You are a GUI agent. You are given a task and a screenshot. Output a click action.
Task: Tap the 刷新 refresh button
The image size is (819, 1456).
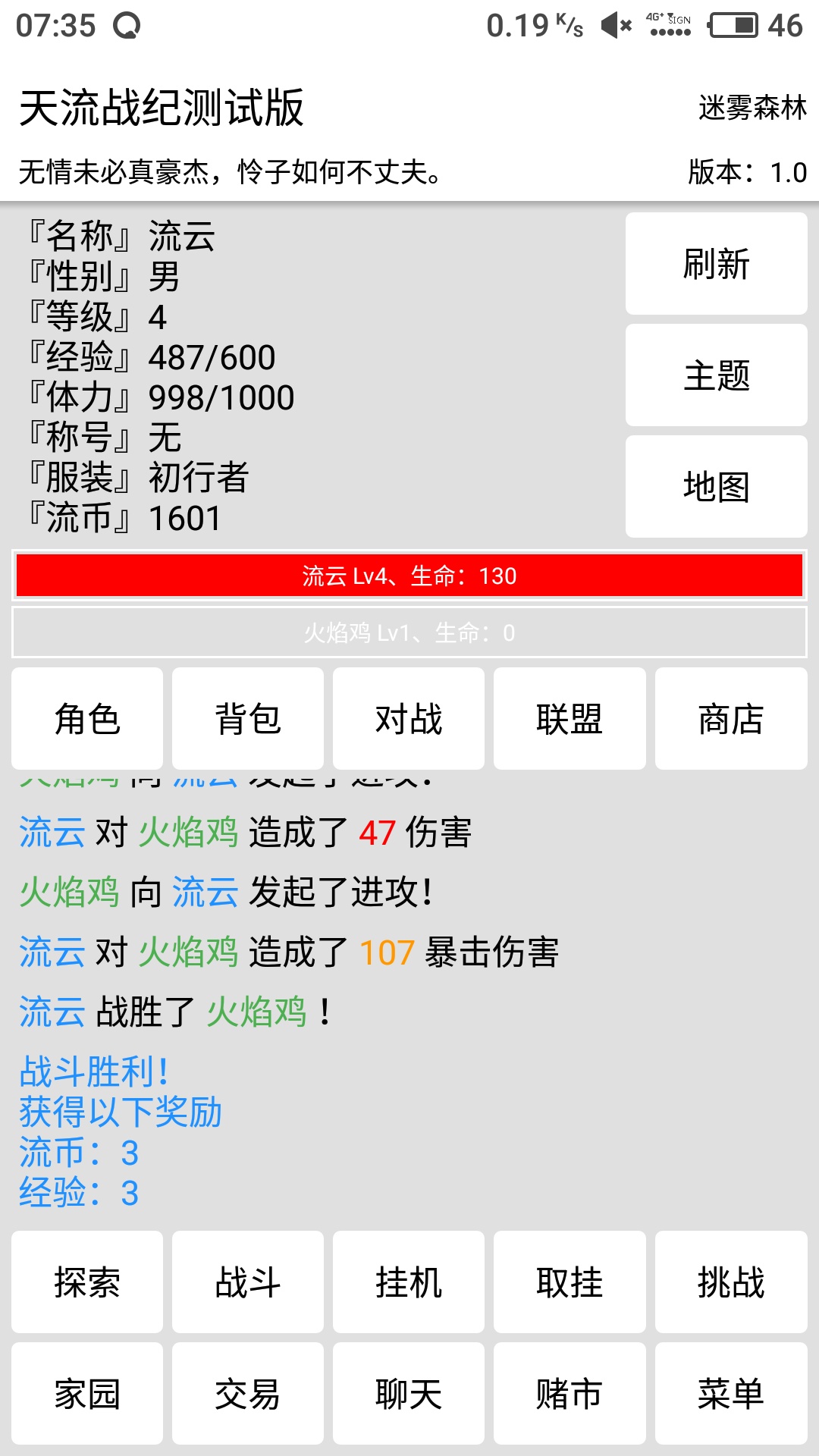(x=716, y=264)
